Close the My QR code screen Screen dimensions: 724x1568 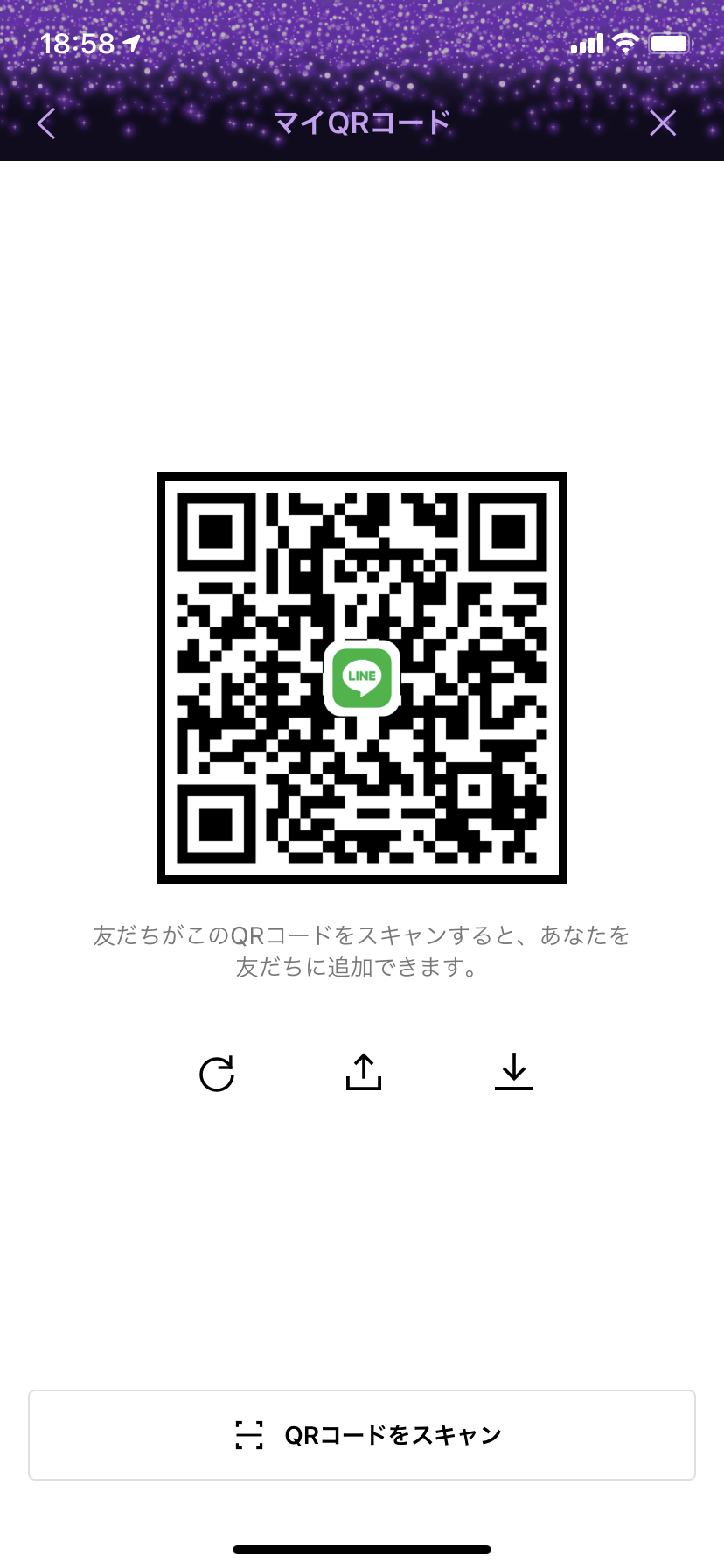(x=663, y=123)
